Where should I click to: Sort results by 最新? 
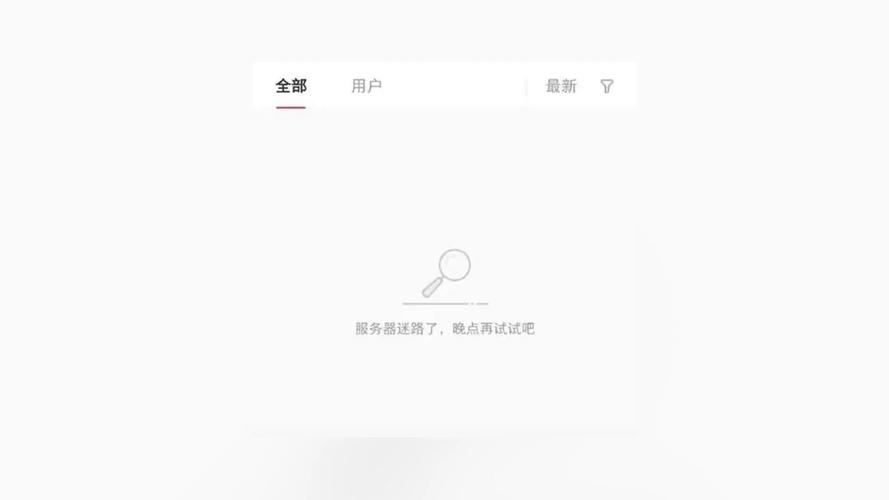[x=561, y=86]
